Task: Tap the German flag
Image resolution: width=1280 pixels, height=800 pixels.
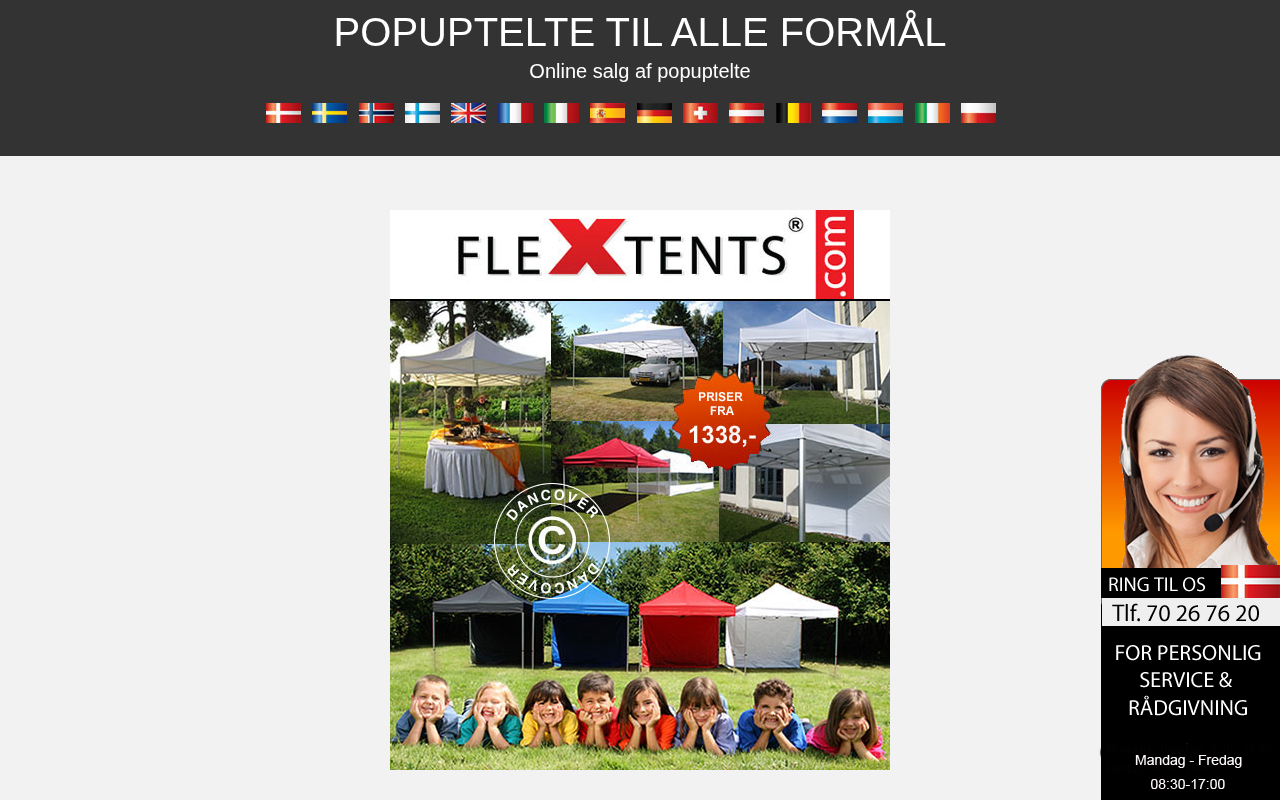Action: coord(654,113)
